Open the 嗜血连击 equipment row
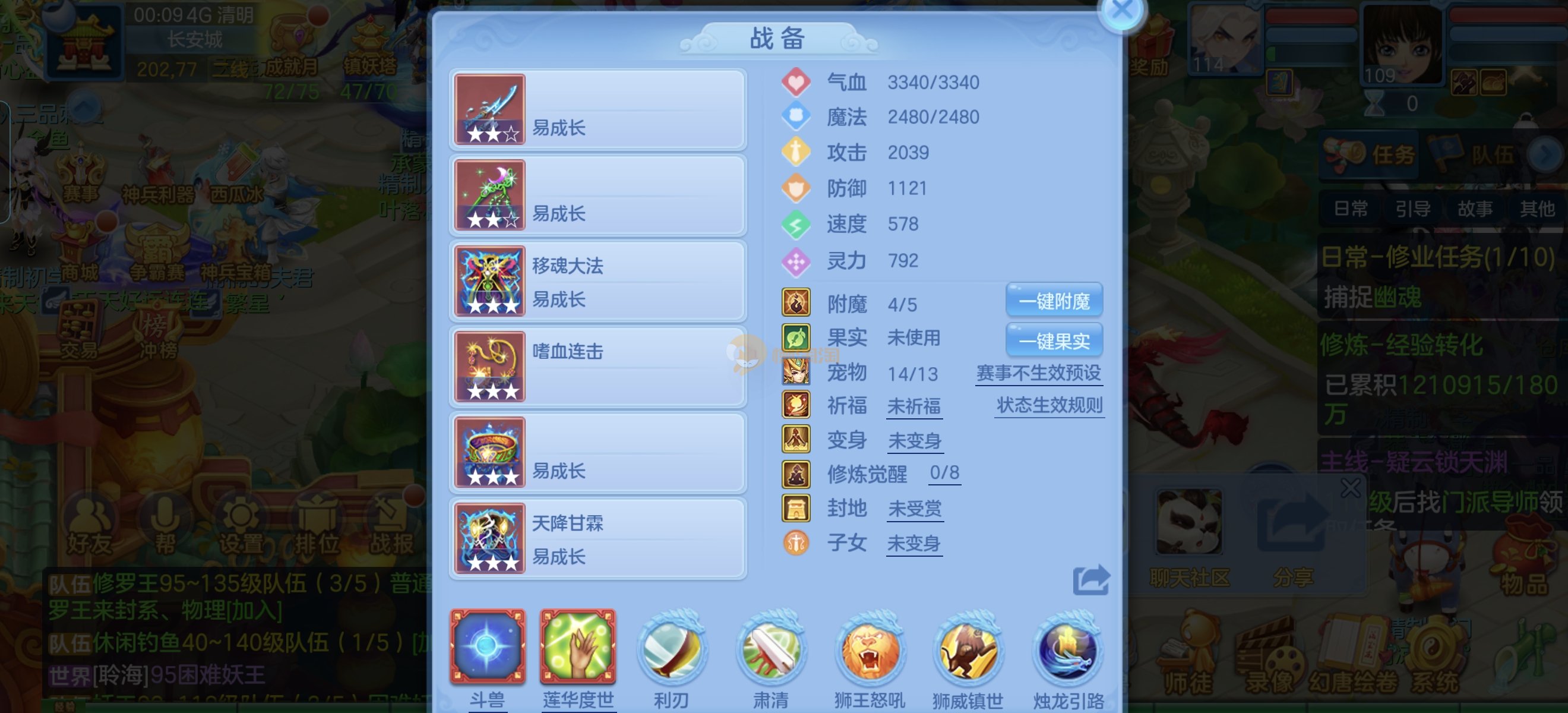 click(x=598, y=367)
